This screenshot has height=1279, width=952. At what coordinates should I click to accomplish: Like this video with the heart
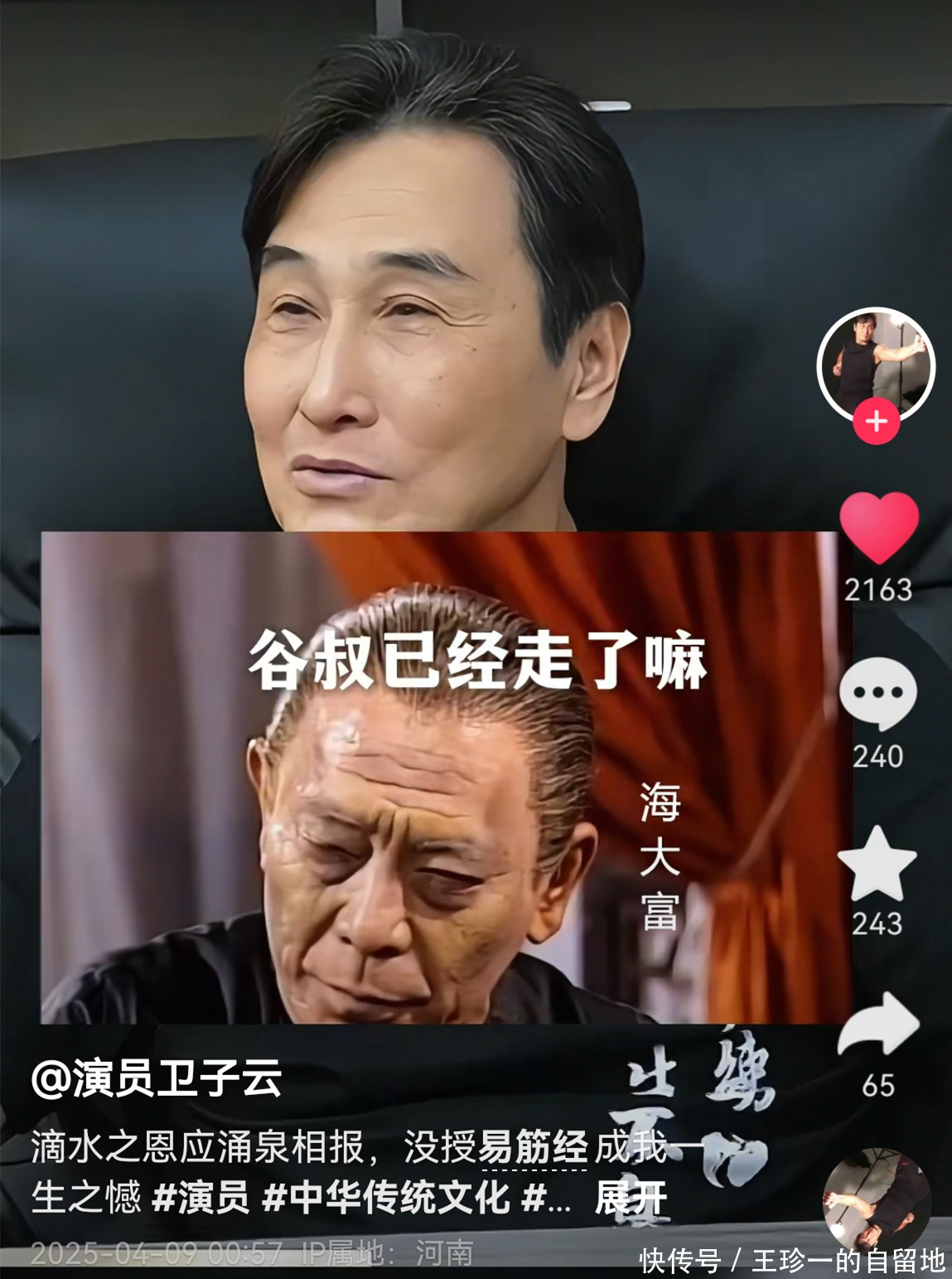(x=878, y=526)
